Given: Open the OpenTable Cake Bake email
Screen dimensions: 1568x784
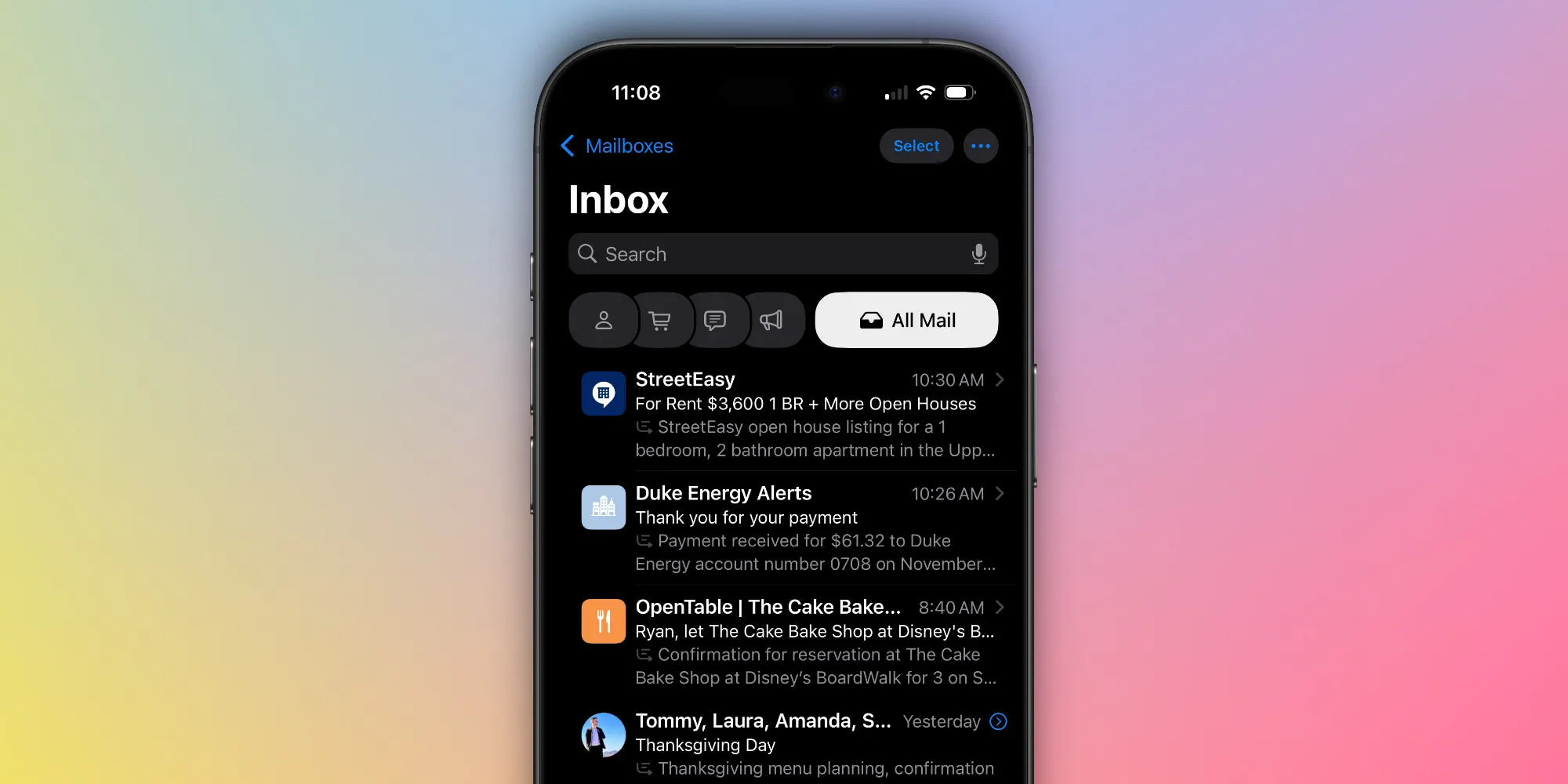Looking at the screenshot, I should click(808, 643).
